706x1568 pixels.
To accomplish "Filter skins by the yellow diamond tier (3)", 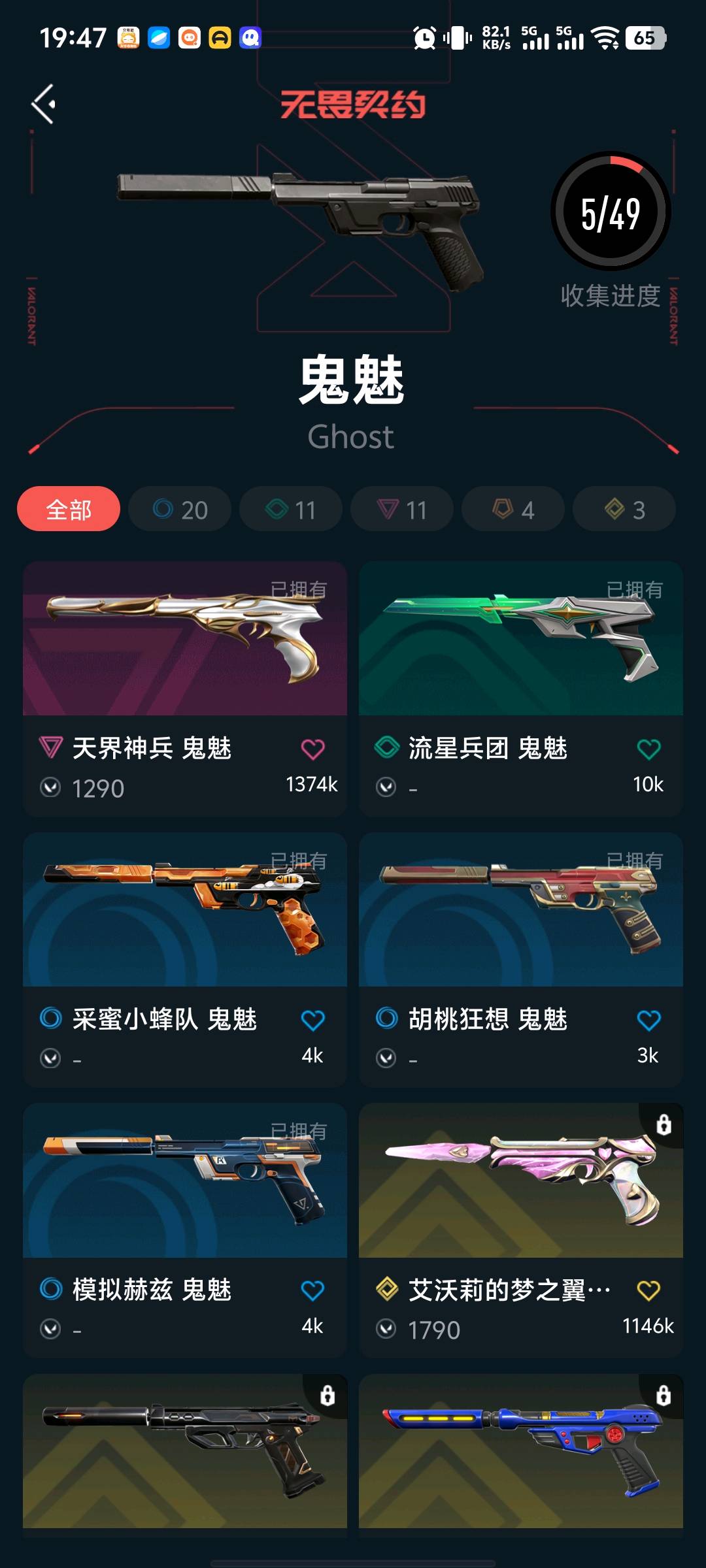I will (x=624, y=509).
